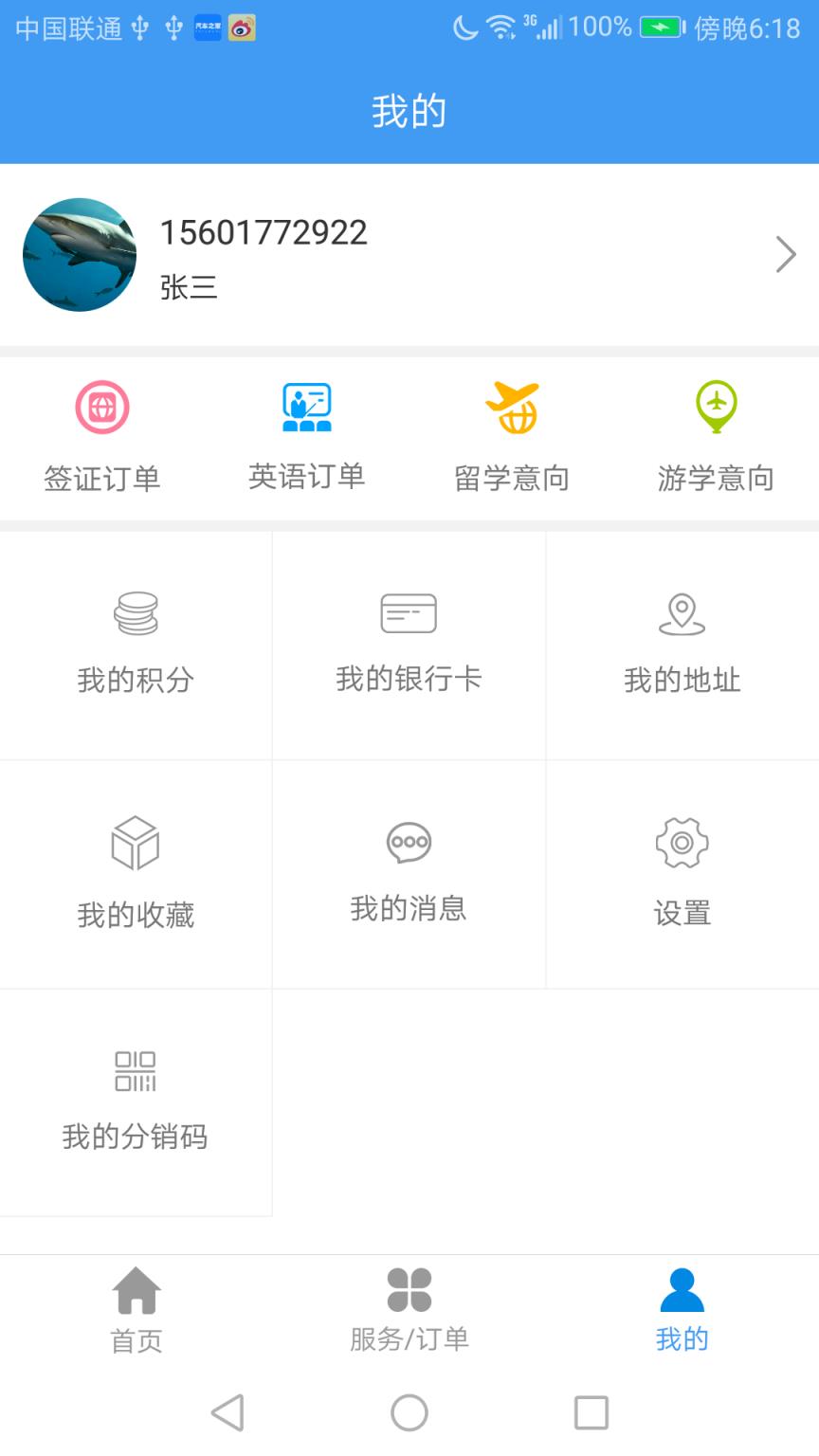Open 我的银行卡 bank card icon
The image size is (819, 1456).
pos(408,611)
